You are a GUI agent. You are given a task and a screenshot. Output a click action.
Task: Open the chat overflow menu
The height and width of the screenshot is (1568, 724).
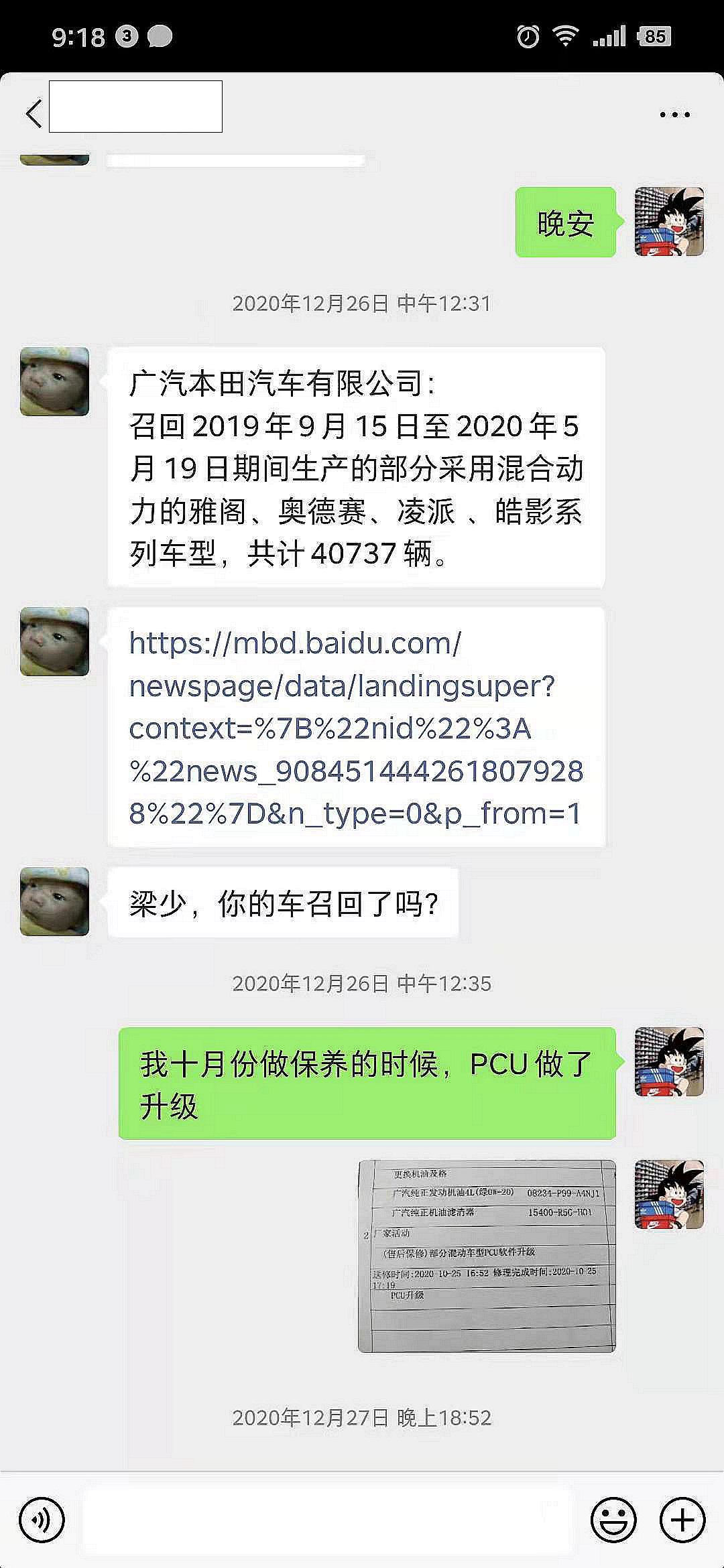(674, 115)
